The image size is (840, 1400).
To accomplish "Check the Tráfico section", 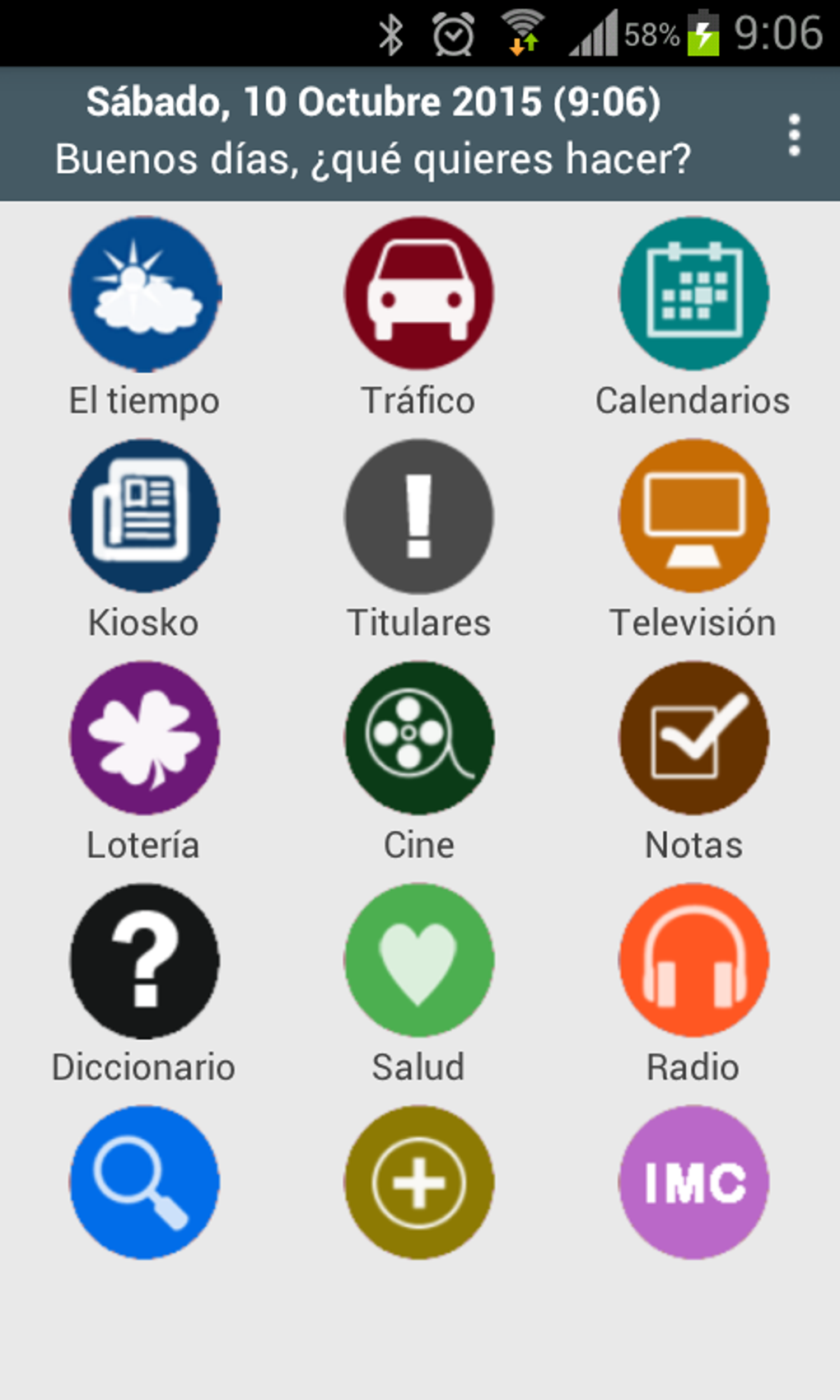I will 419,294.
